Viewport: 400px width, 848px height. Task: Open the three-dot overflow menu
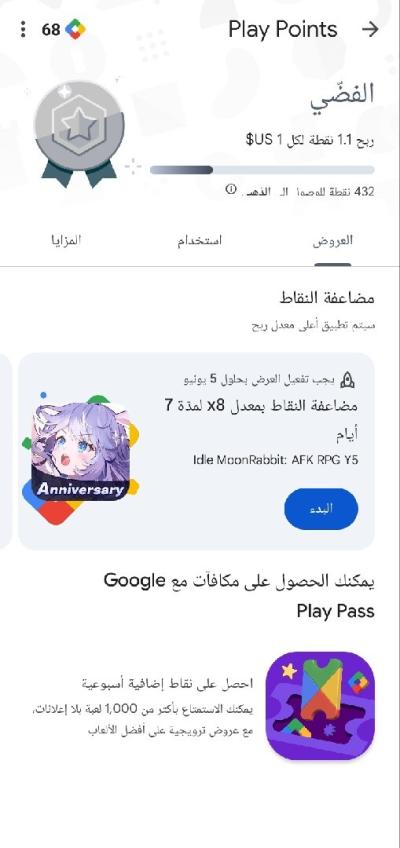pyautogui.click(x=23, y=29)
